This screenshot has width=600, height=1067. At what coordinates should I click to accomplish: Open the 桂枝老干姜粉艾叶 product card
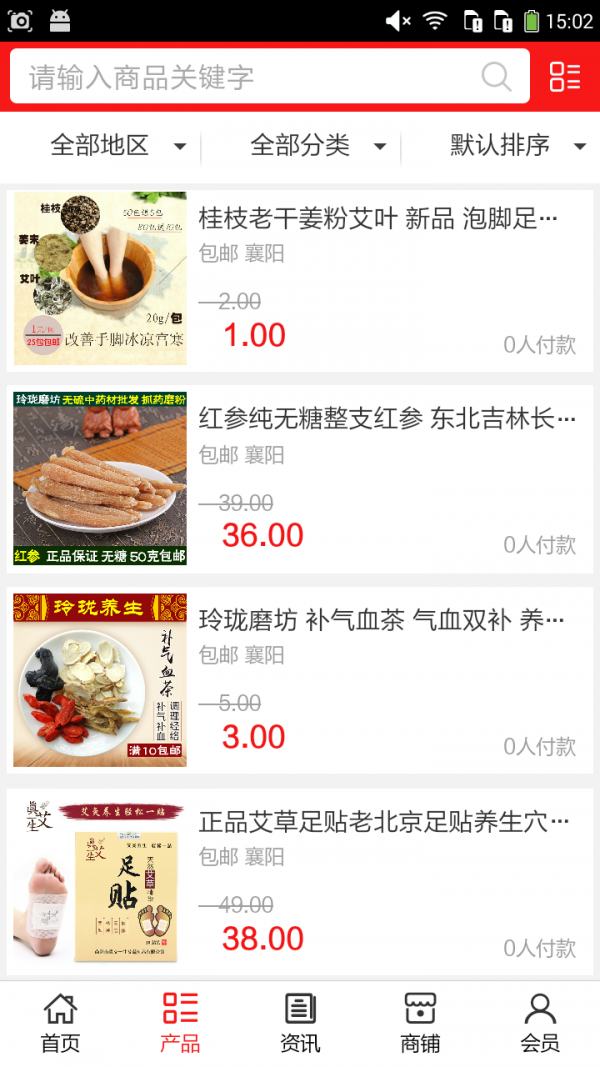point(300,279)
